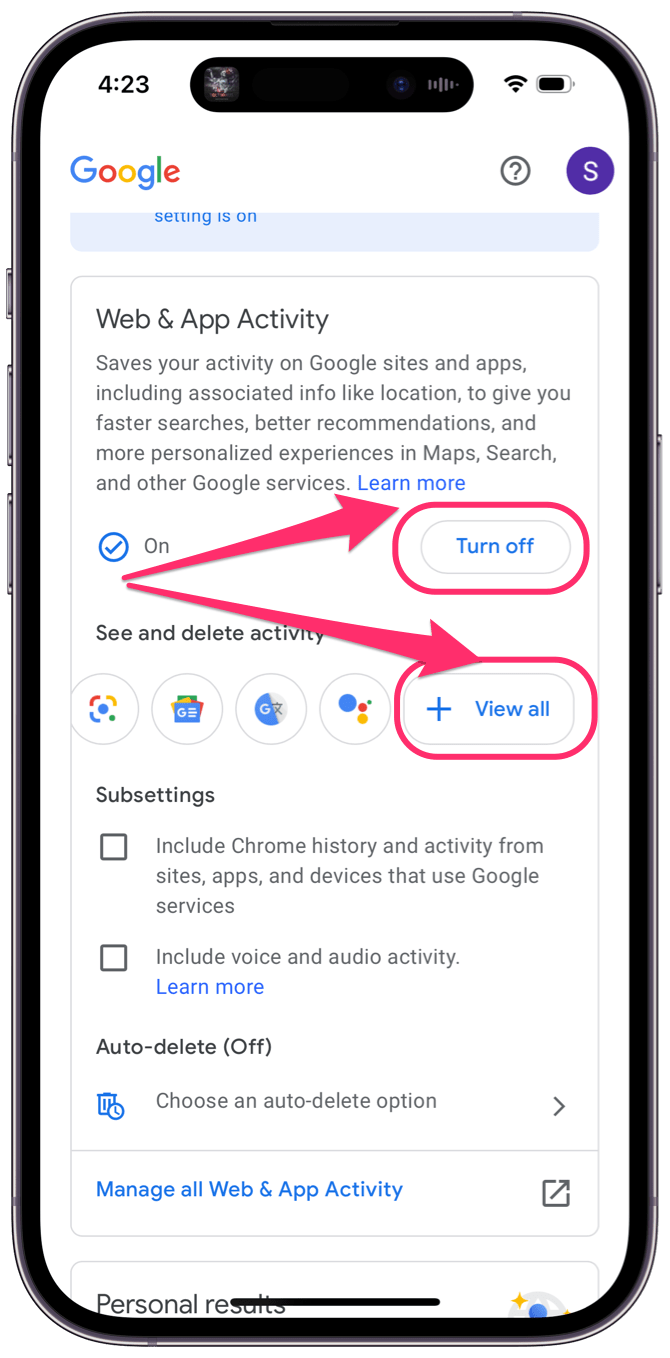Open Google Translate activity icon
670x1358 pixels.
[271, 709]
